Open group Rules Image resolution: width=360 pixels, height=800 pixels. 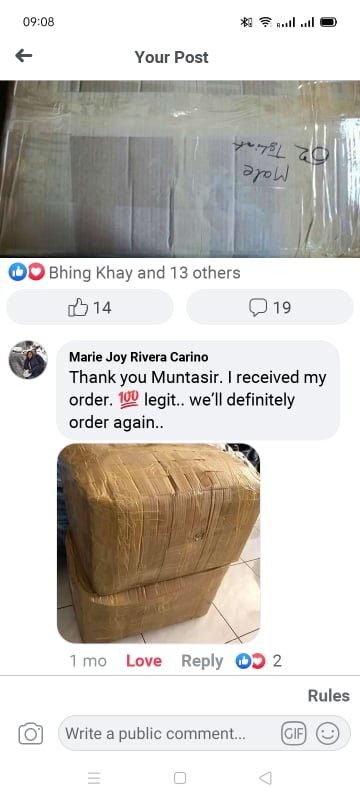tap(328, 696)
